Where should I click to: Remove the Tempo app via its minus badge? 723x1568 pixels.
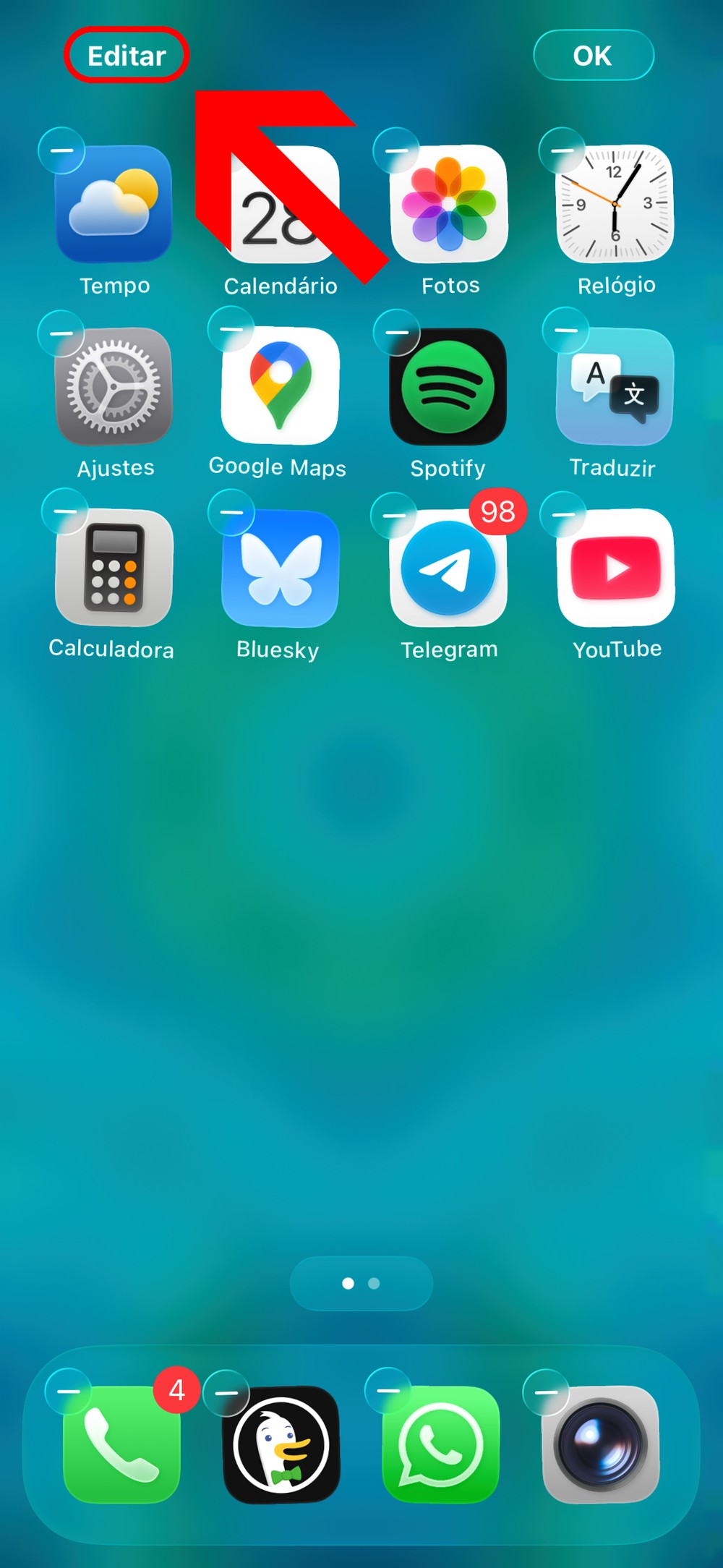point(62,150)
